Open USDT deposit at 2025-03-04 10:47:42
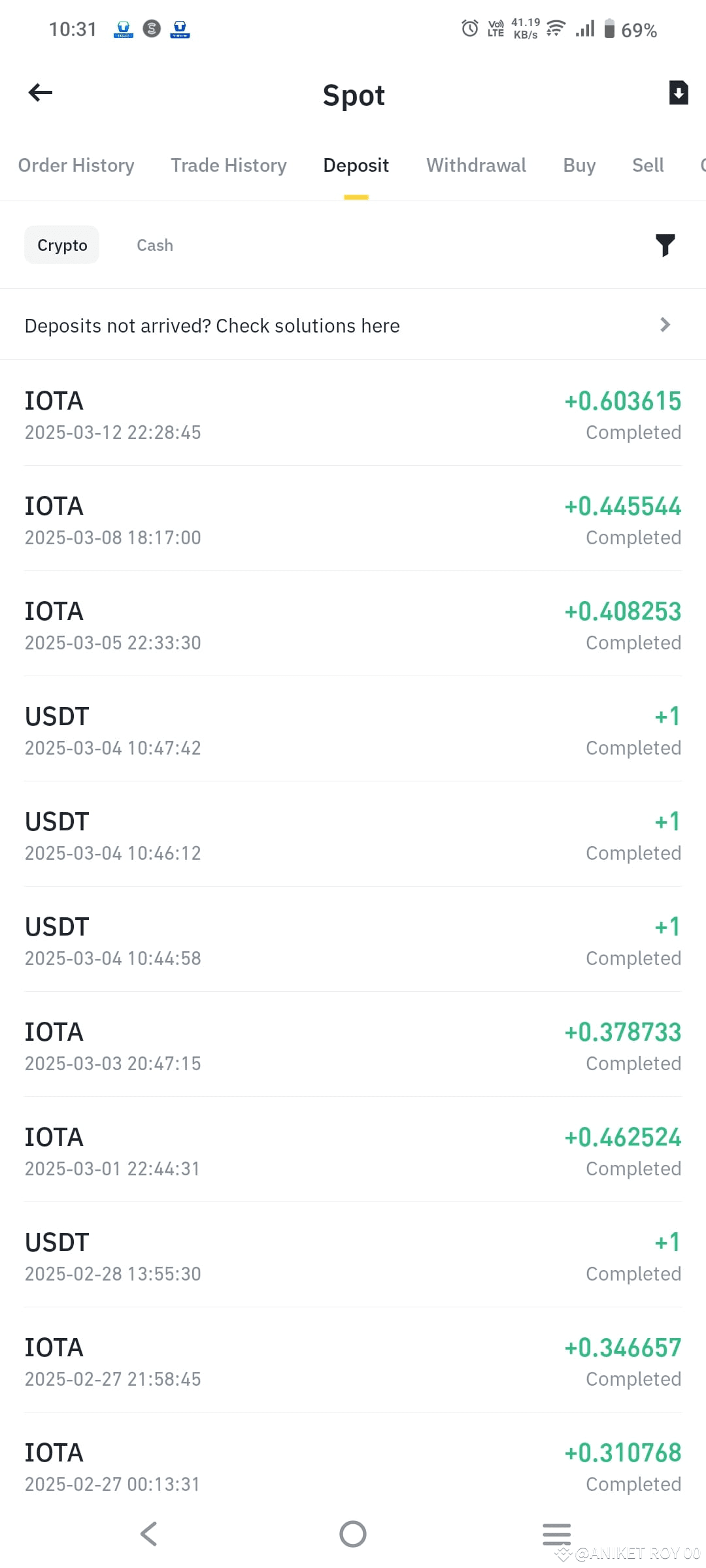706x1568 pixels. [x=353, y=729]
